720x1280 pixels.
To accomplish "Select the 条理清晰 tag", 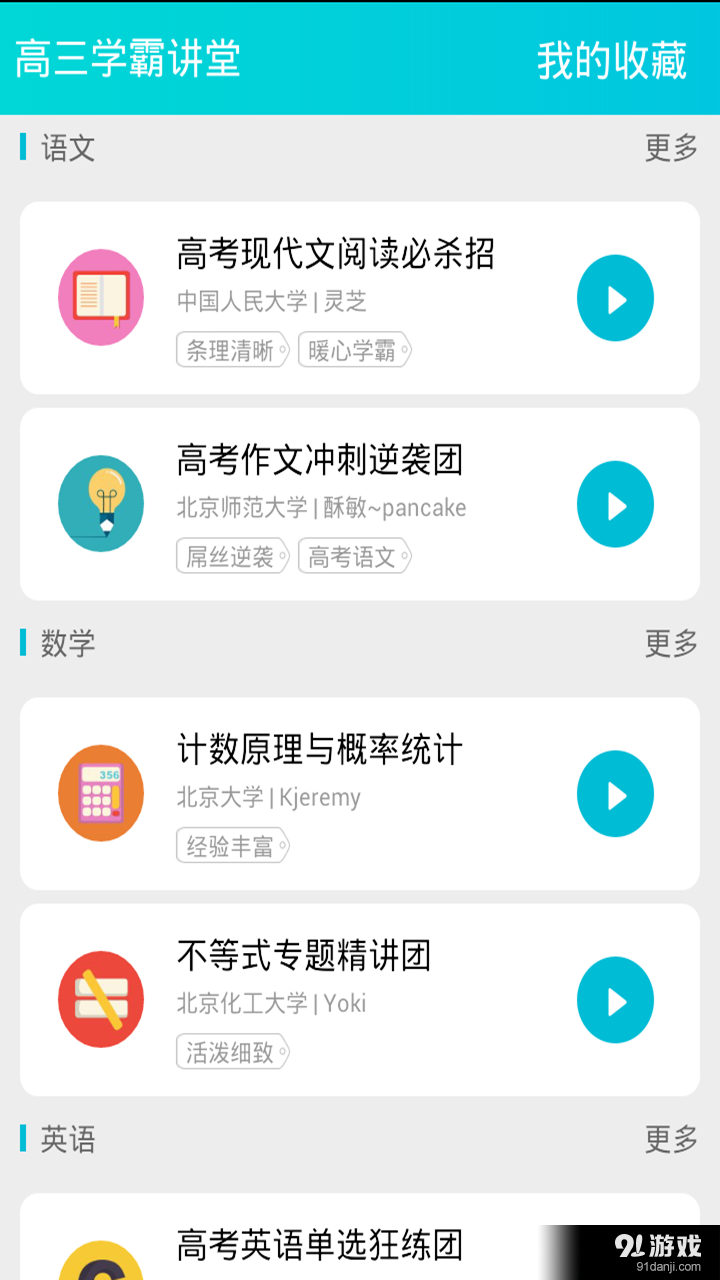I will (232, 350).
